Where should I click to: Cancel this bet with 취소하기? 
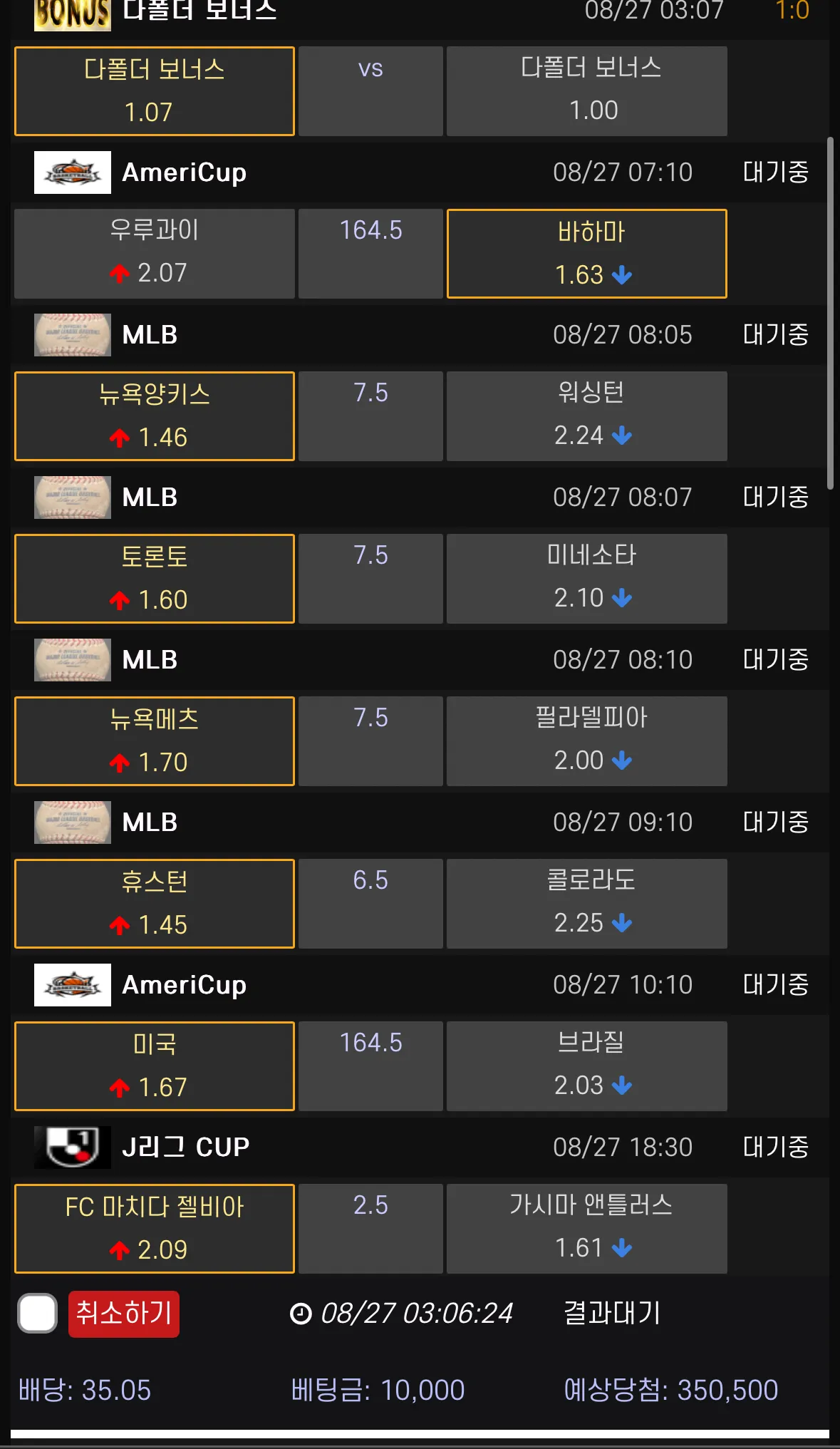coord(124,1313)
